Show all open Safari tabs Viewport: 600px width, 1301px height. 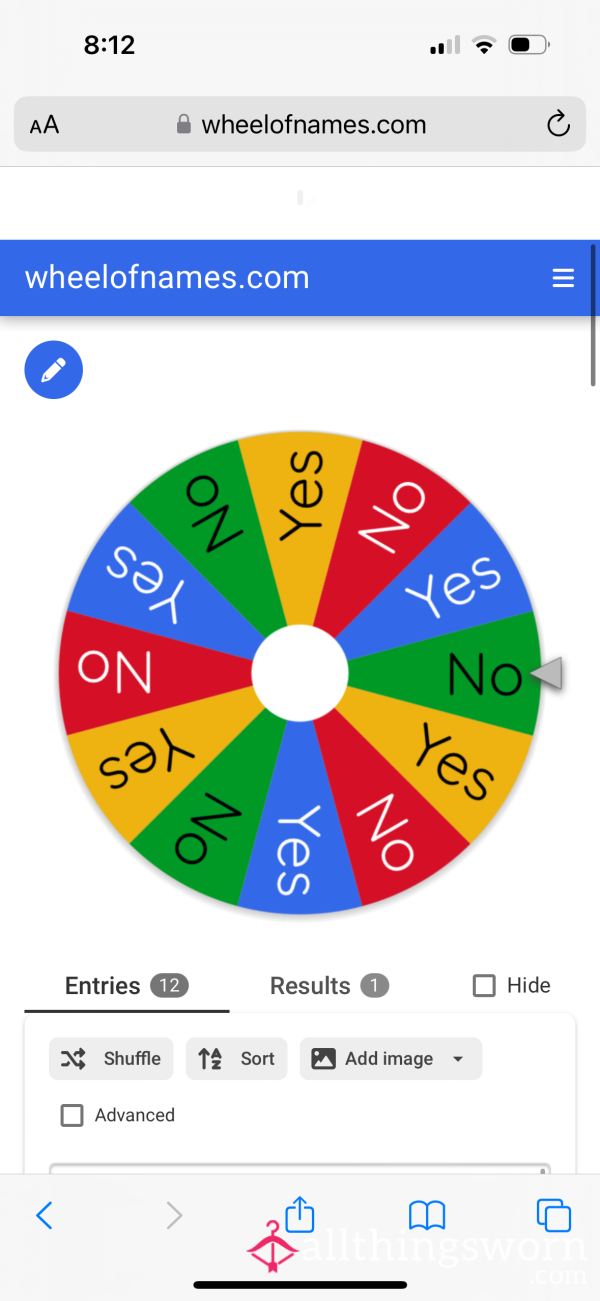pyautogui.click(x=553, y=1215)
